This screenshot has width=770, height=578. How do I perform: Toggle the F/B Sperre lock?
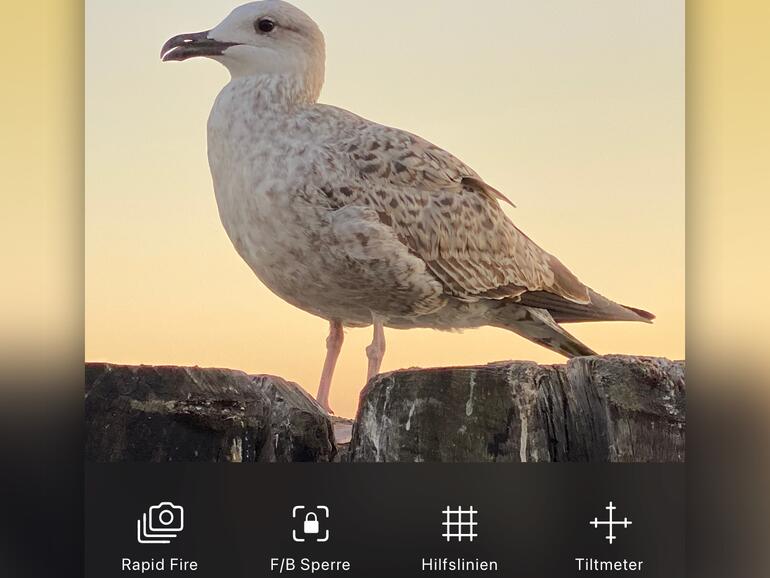[x=310, y=523]
